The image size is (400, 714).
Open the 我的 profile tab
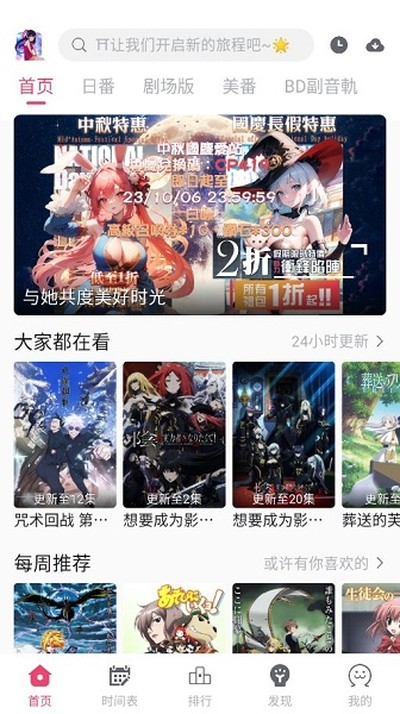tap(360, 686)
